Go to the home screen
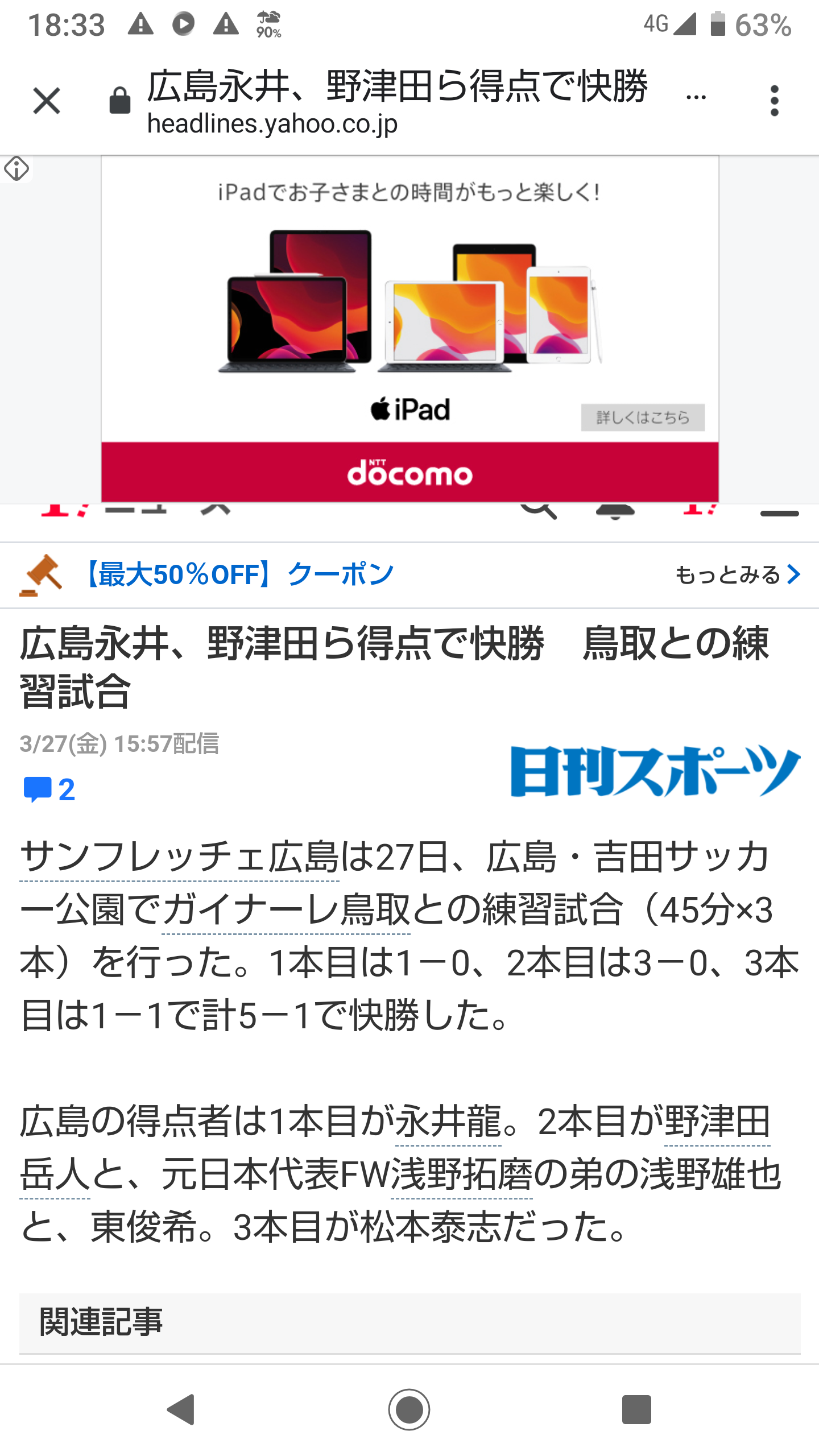The image size is (819, 1456). (409, 1409)
